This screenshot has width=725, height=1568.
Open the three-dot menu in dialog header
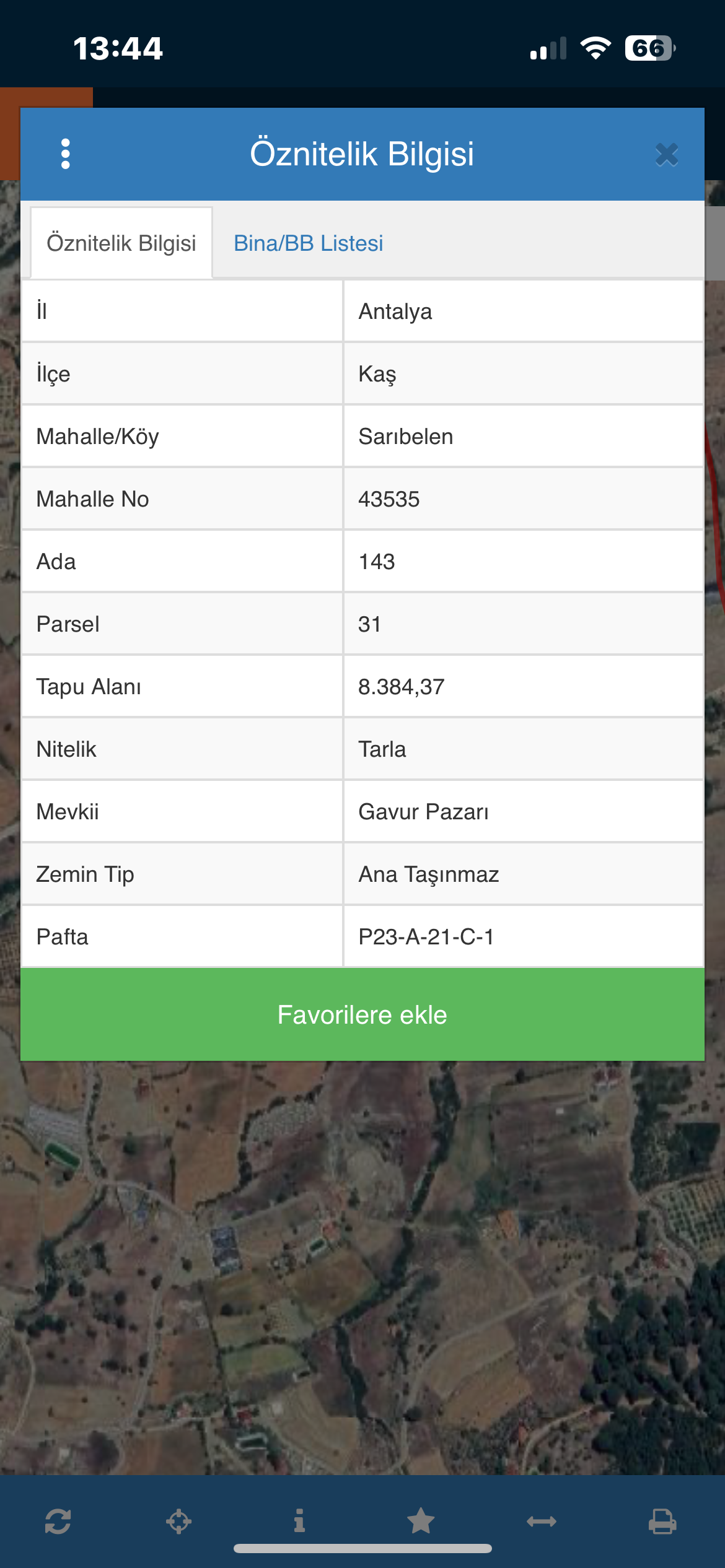(x=66, y=154)
